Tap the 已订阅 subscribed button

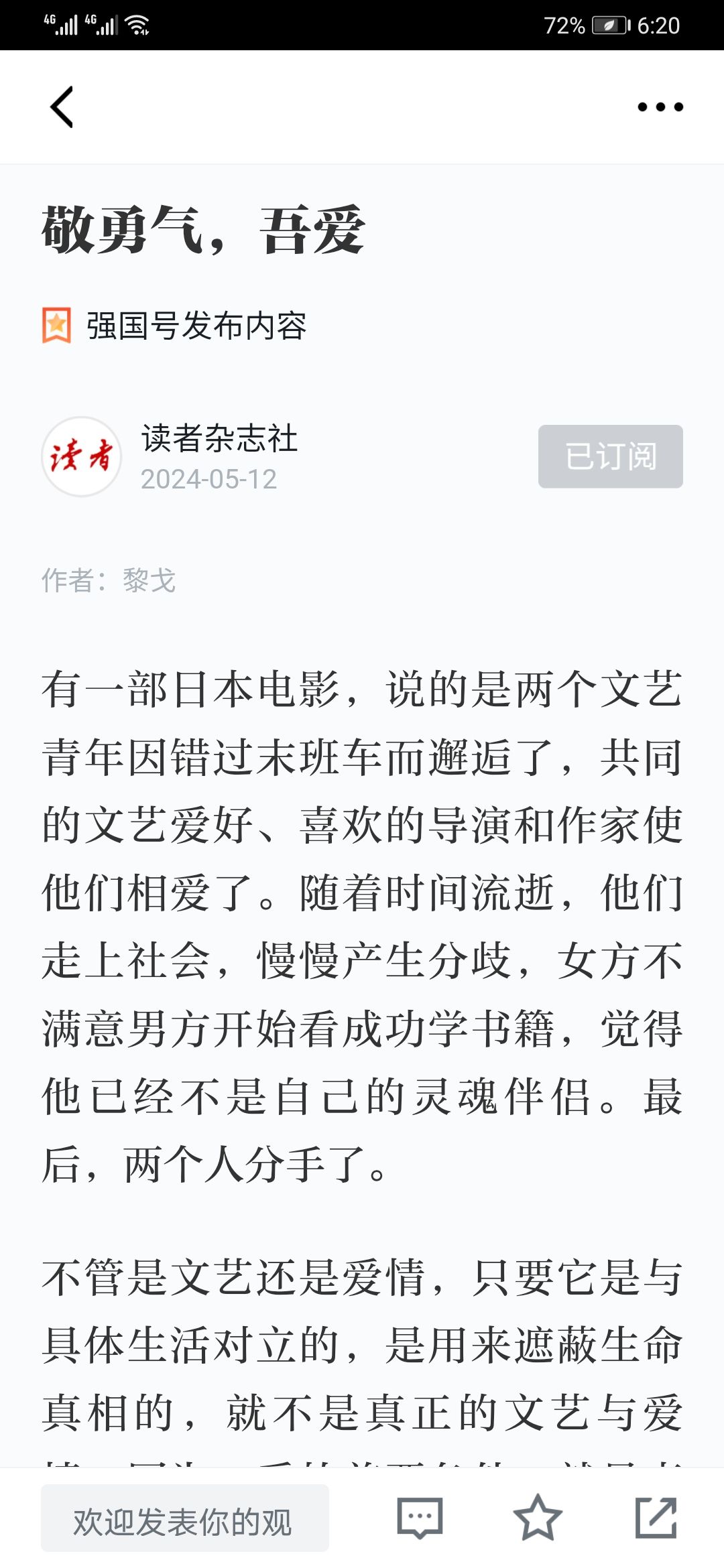(611, 456)
